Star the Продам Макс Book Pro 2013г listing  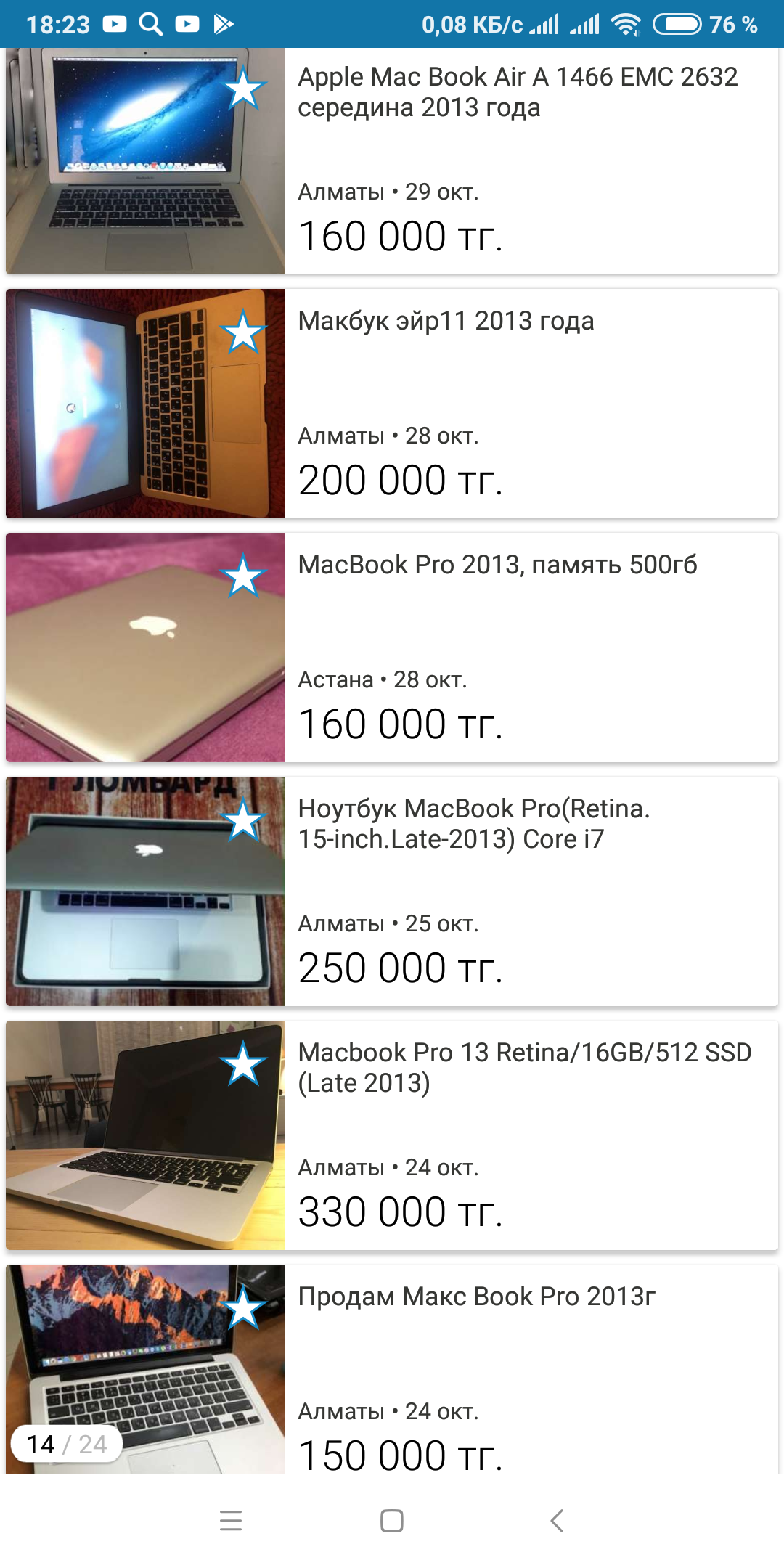click(x=243, y=1308)
